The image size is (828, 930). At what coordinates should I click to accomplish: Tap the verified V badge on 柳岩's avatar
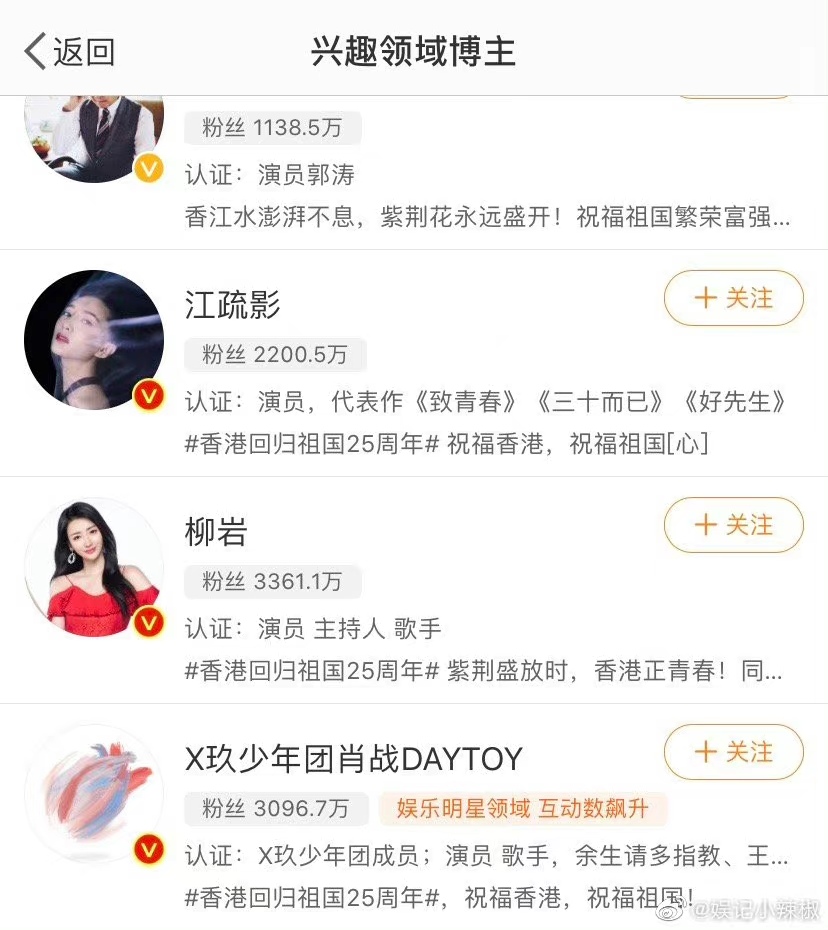point(148,624)
